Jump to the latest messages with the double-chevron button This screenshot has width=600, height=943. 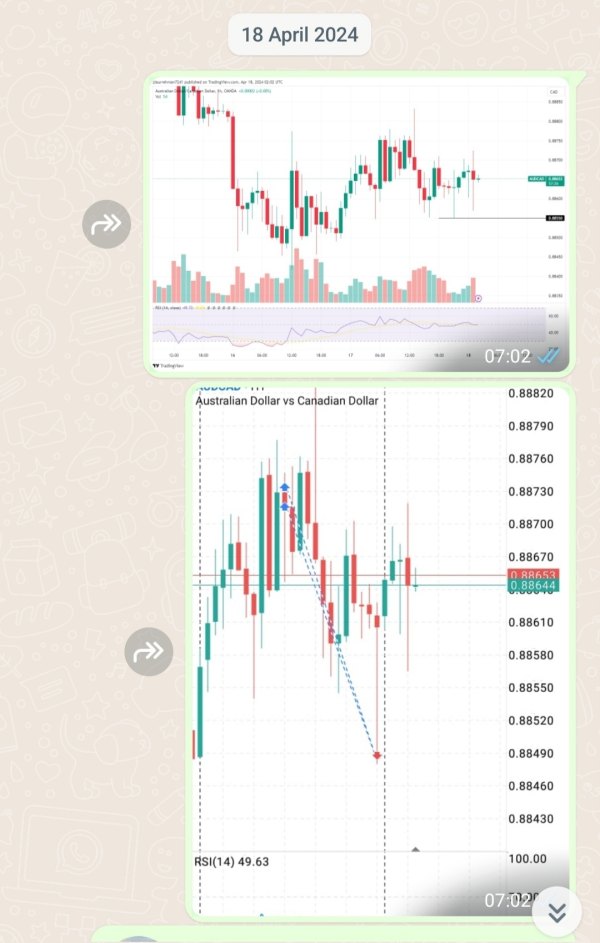[557, 914]
